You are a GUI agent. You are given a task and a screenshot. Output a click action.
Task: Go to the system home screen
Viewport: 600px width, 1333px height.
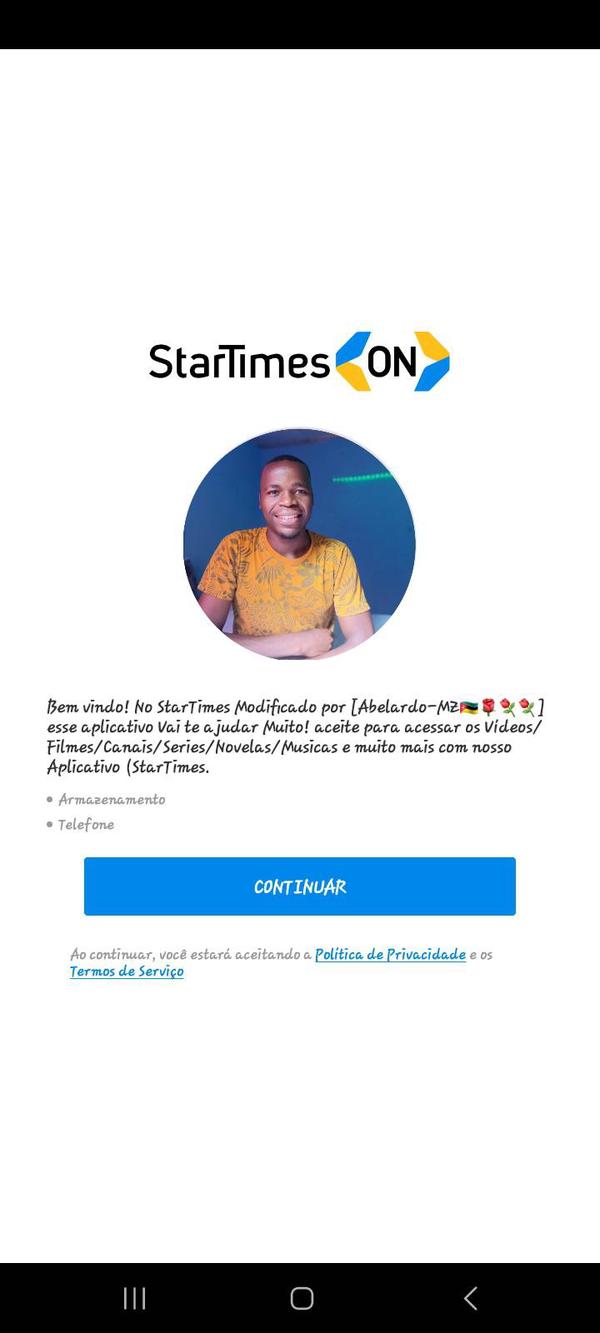[301, 1298]
